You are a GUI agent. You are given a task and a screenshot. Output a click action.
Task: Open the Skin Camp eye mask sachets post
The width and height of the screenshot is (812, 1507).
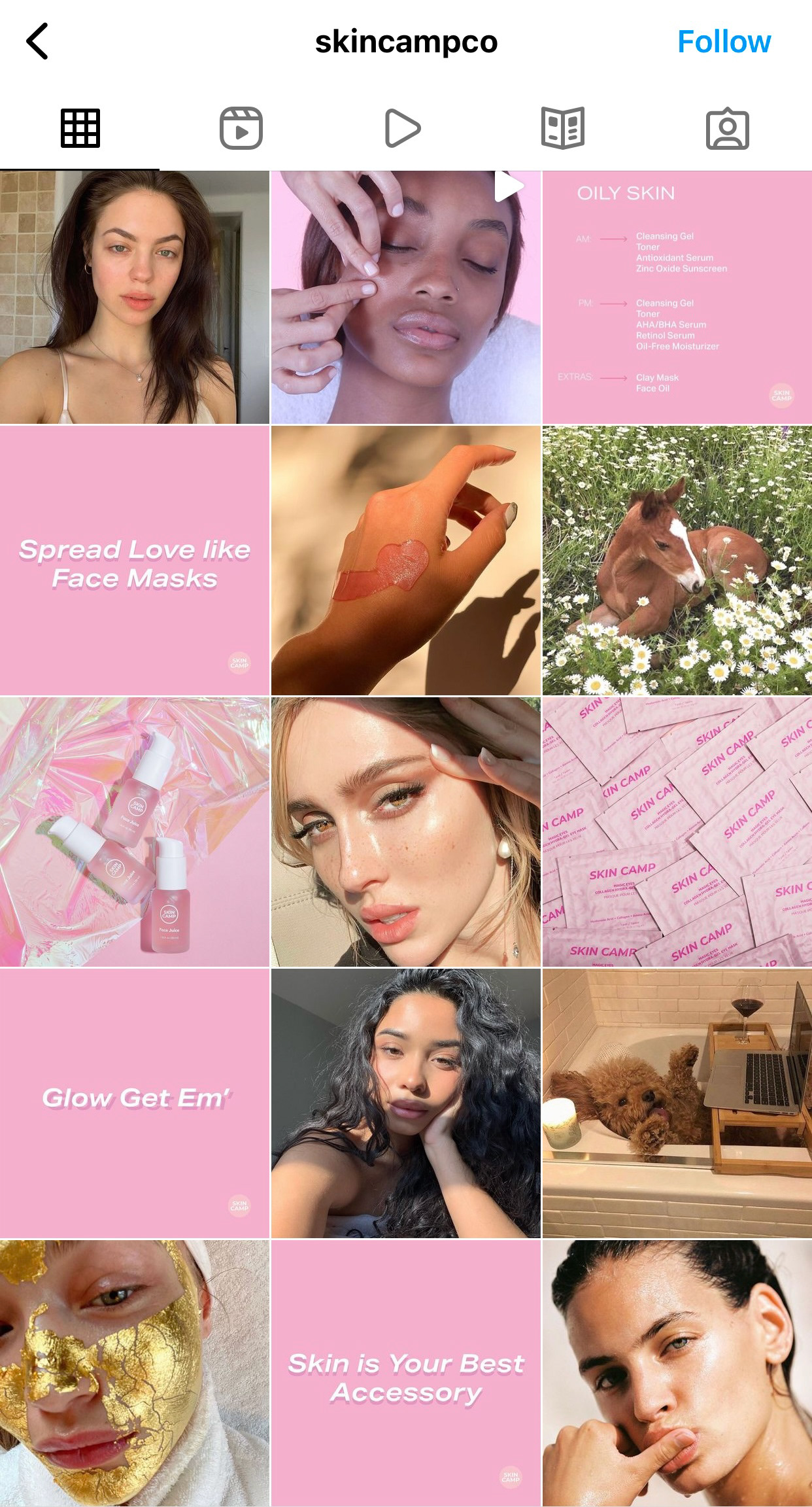click(x=677, y=832)
